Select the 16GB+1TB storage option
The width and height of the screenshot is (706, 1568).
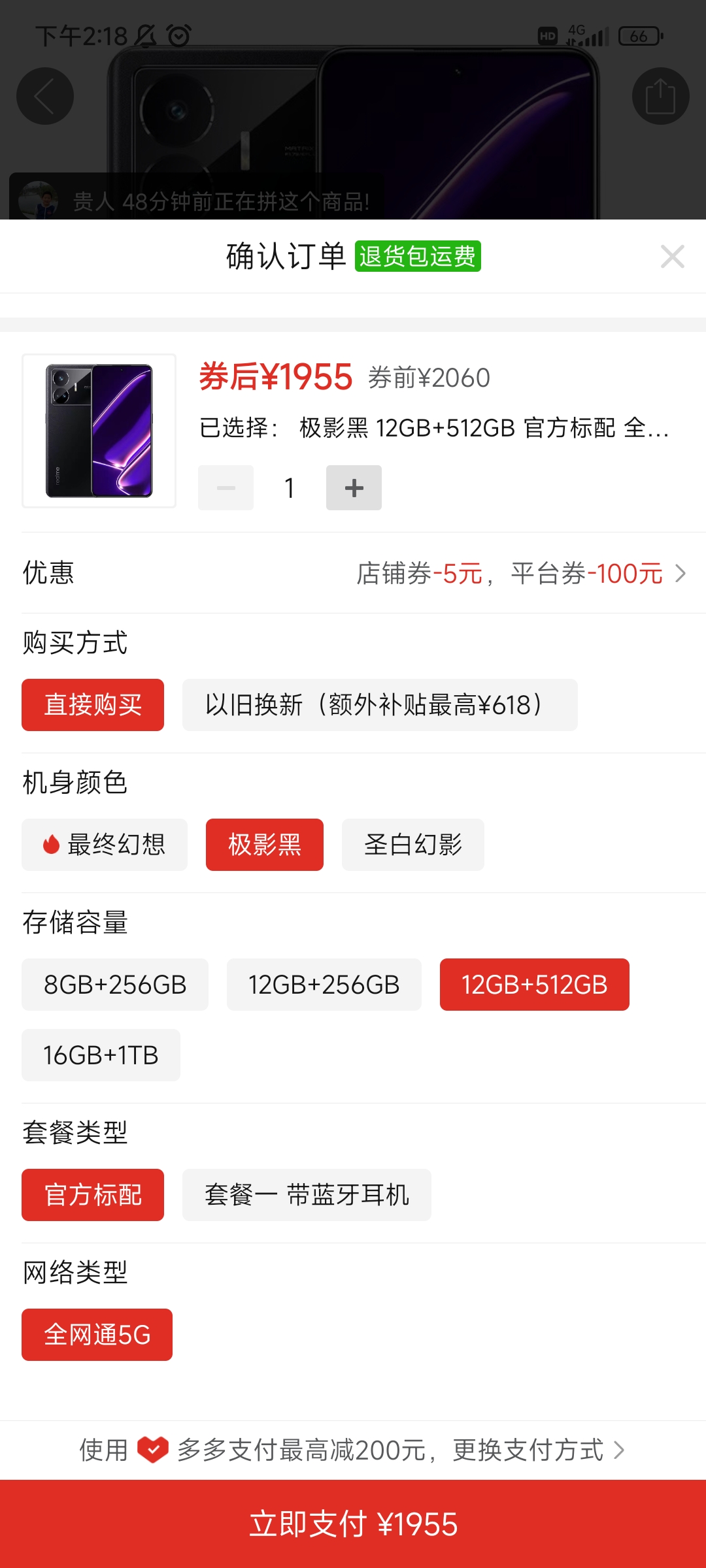(101, 1054)
